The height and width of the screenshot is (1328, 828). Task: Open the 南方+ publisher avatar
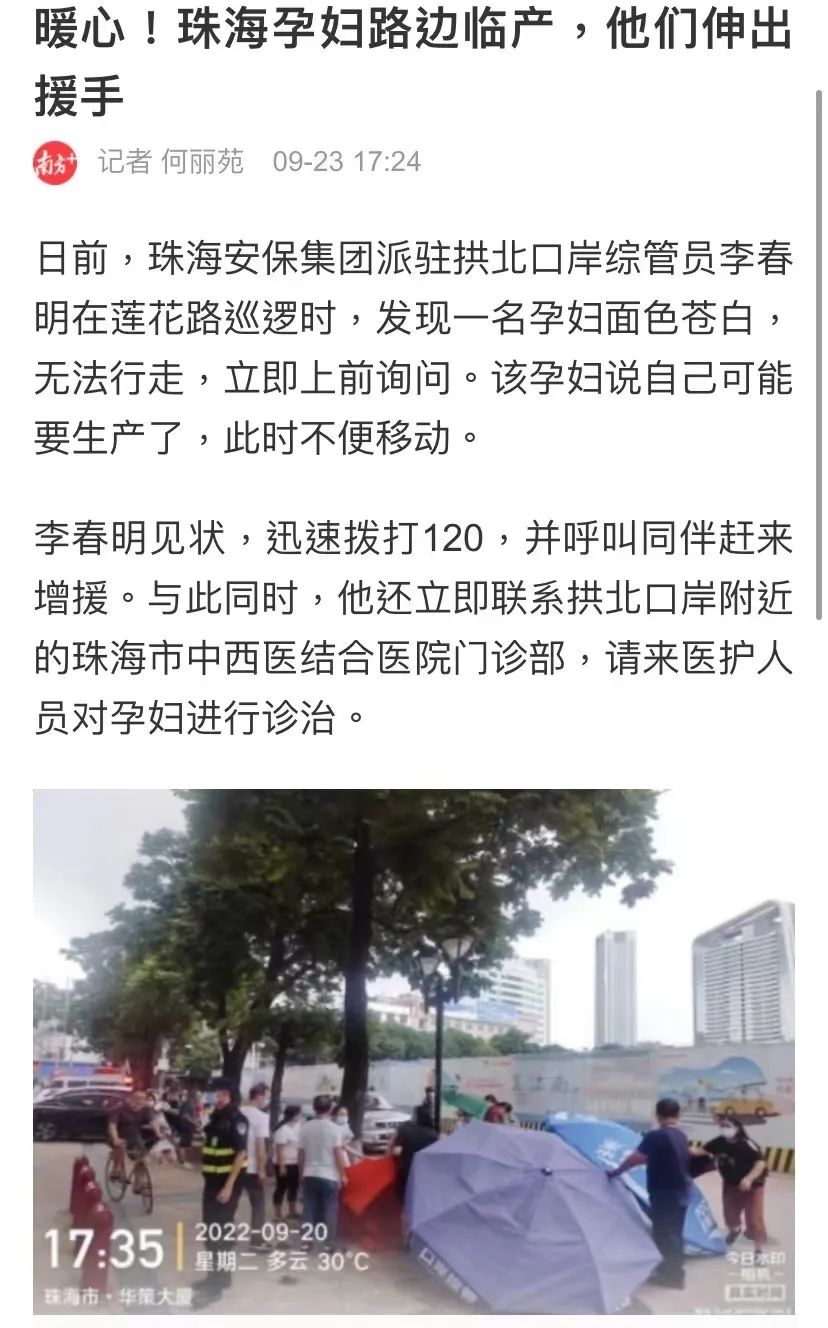click(55, 163)
